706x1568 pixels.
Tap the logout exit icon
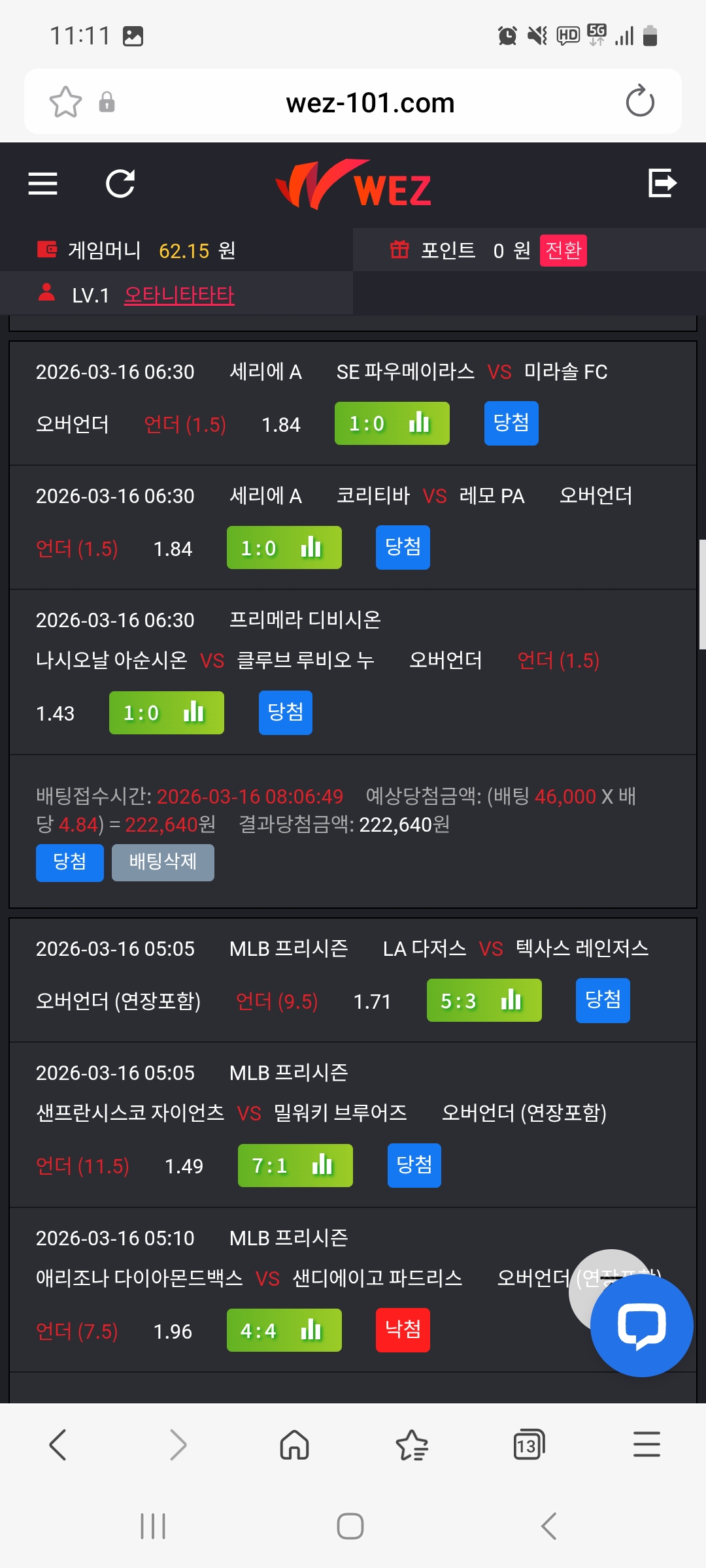point(662,182)
